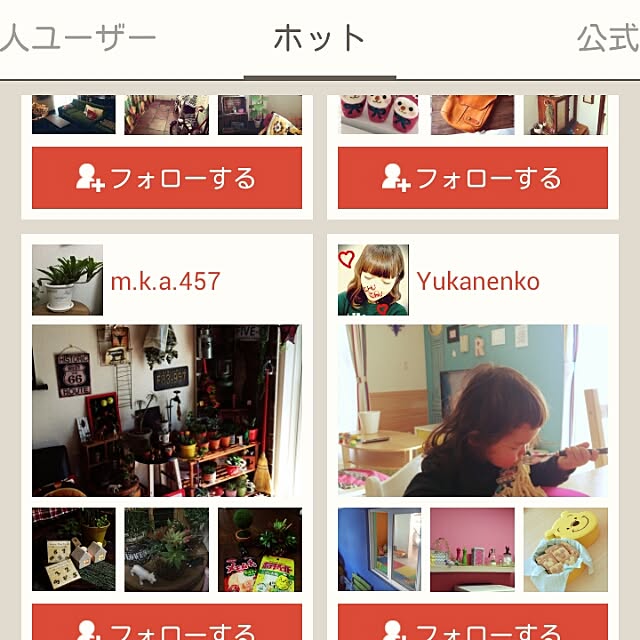The width and height of the screenshot is (640, 640).
Task: Open Yukanenko's blue room photo
Action: point(379,549)
